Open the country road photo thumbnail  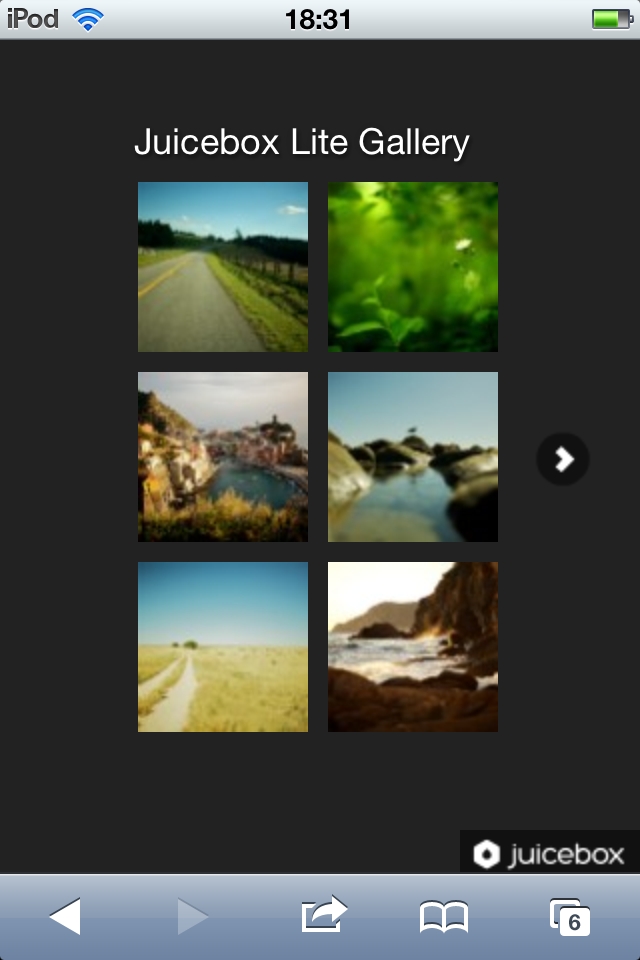[222, 267]
